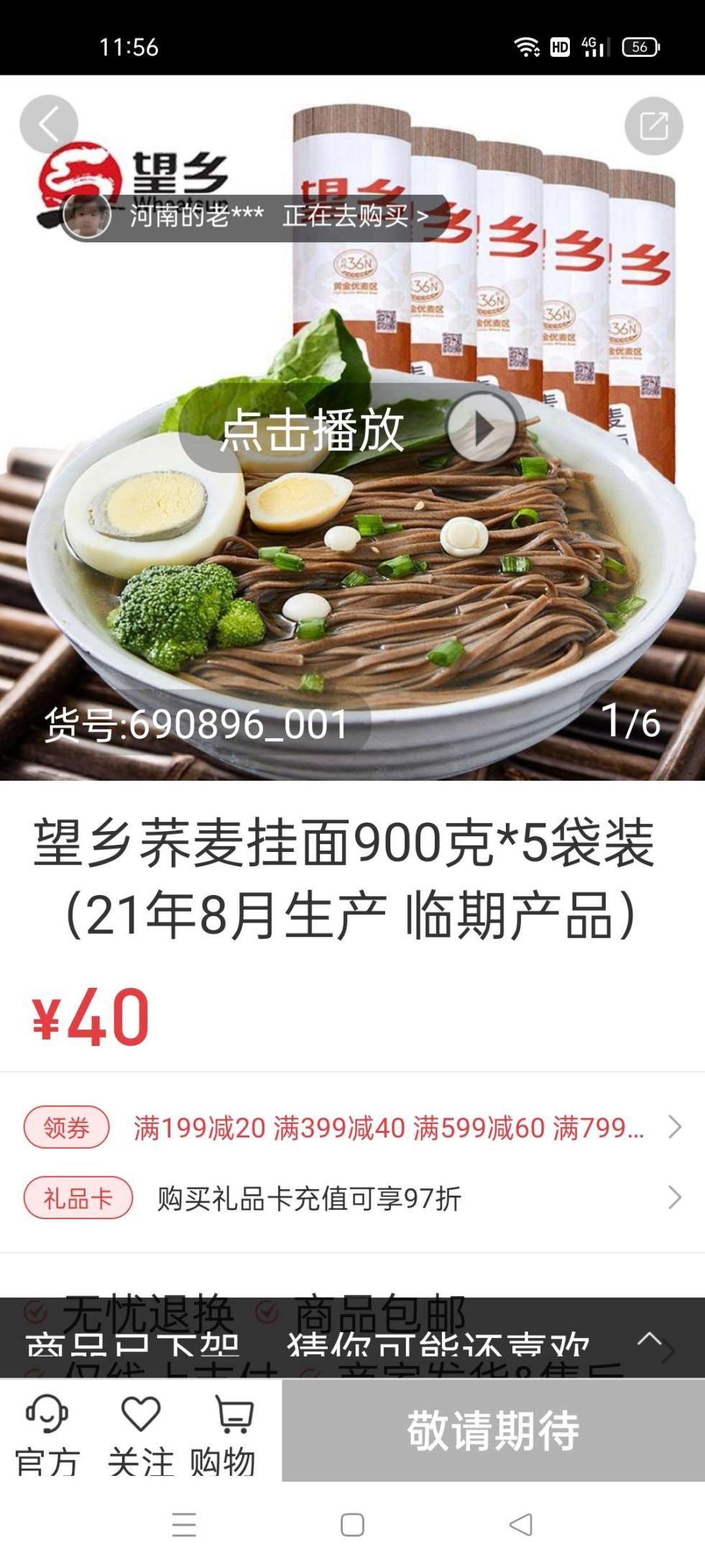The width and height of the screenshot is (705, 1568).
Task: Share this product via the top-right icon
Action: (x=653, y=126)
